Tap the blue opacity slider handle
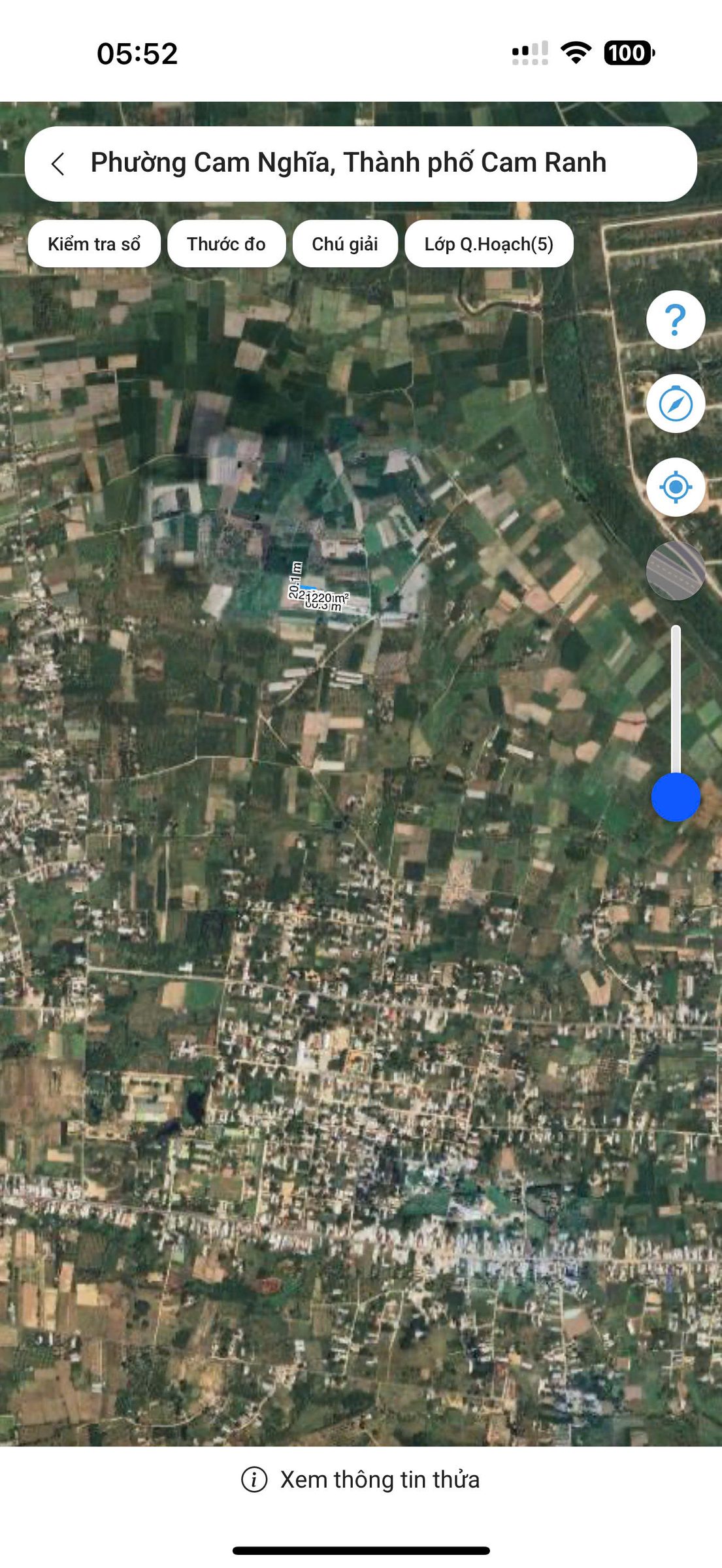This screenshot has height=1568, width=722. coord(676,797)
